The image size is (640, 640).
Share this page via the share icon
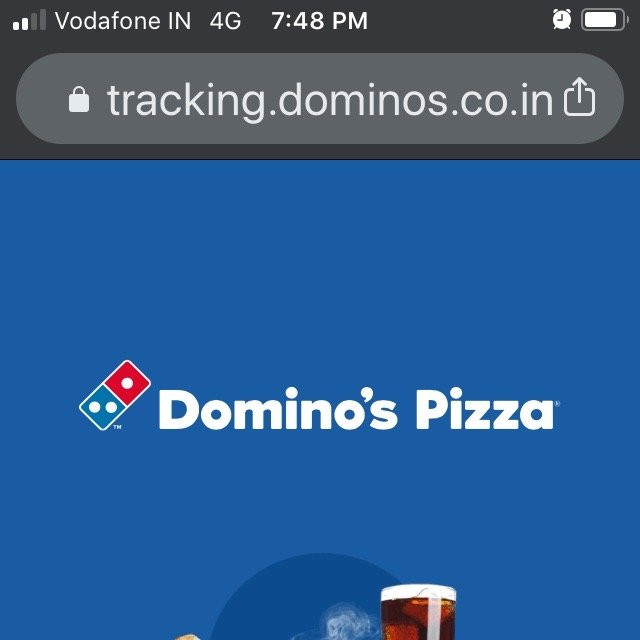point(580,97)
